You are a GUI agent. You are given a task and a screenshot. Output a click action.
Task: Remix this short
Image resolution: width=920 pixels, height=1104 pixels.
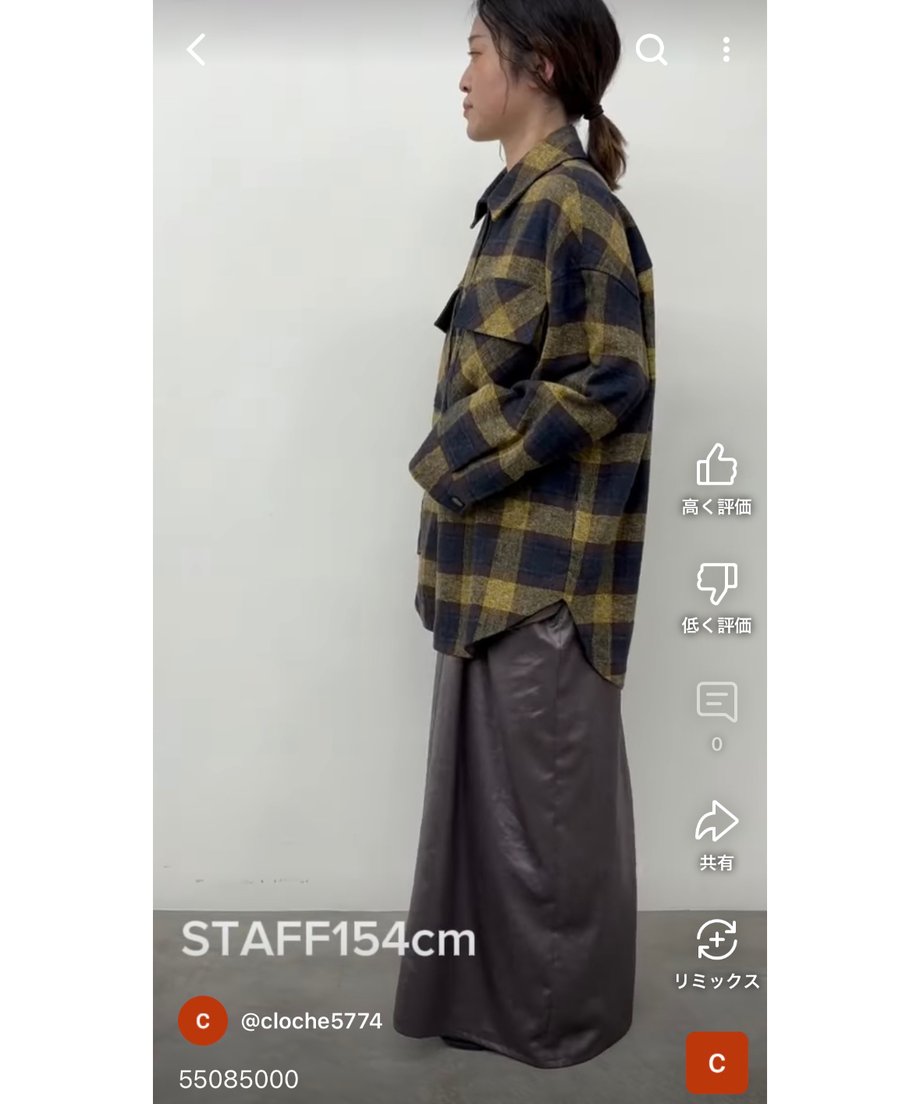tap(716, 941)
